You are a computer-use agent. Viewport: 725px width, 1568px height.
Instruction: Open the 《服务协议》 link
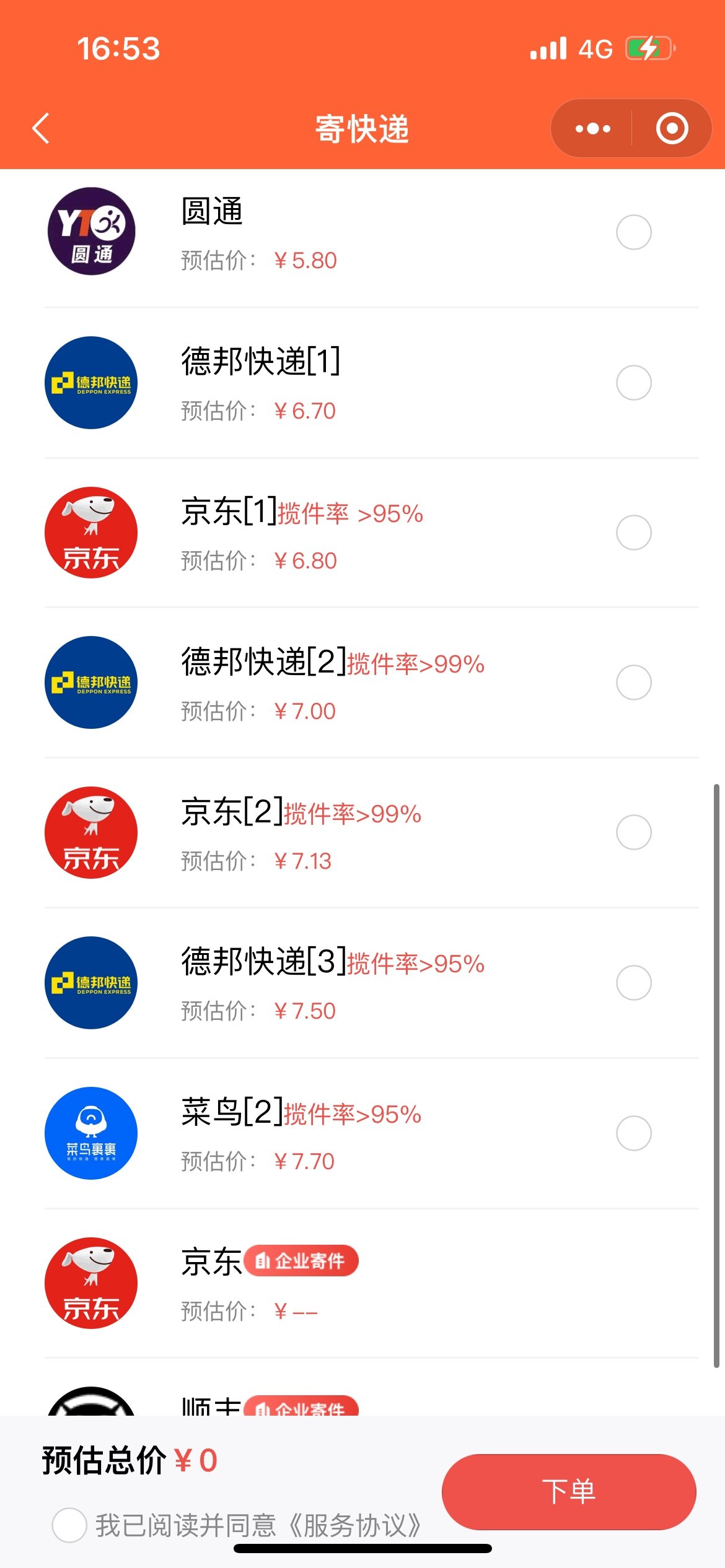[x=356, y=1525]
